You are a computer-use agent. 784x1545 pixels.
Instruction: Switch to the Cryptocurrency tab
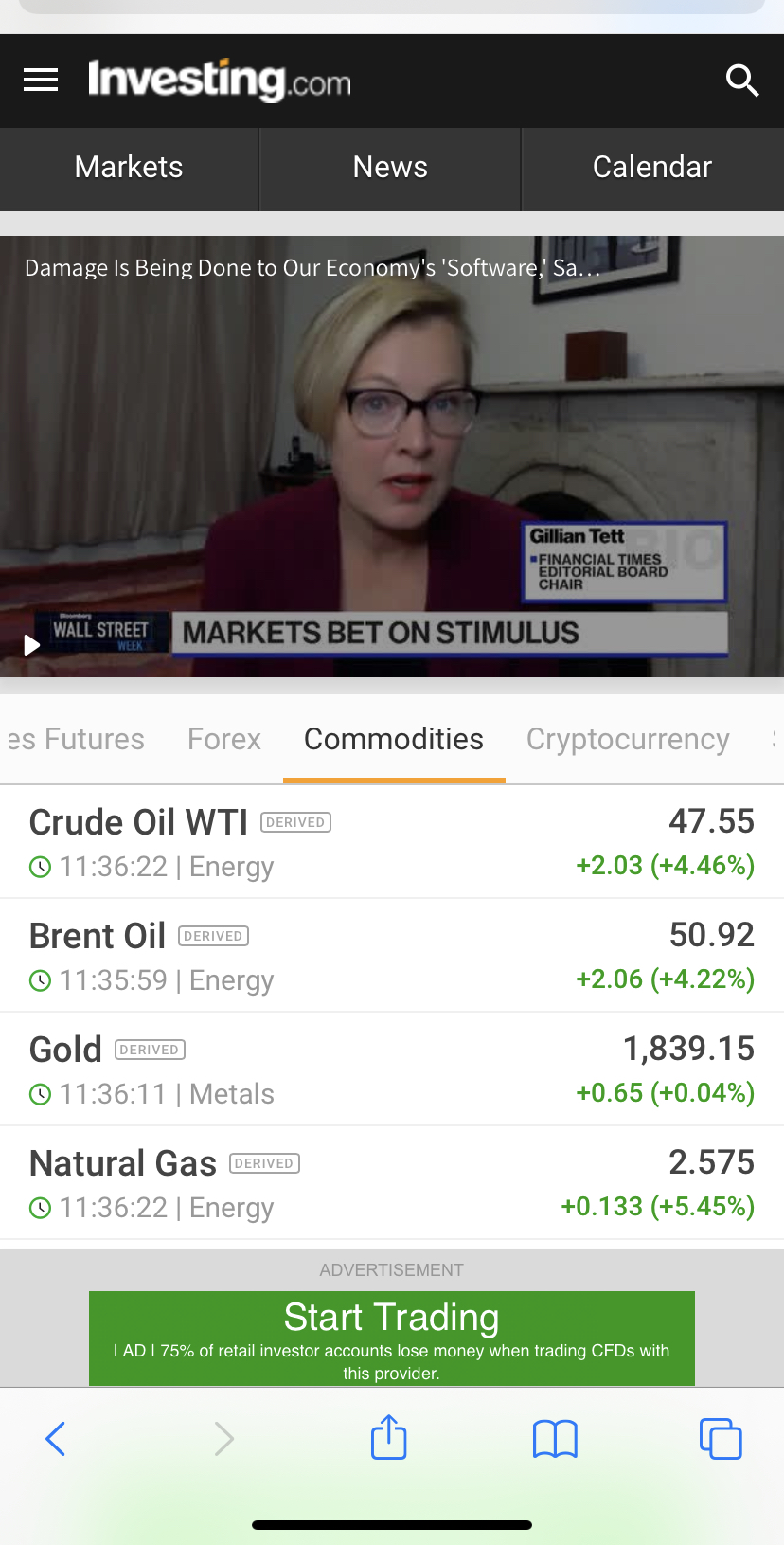628,739
